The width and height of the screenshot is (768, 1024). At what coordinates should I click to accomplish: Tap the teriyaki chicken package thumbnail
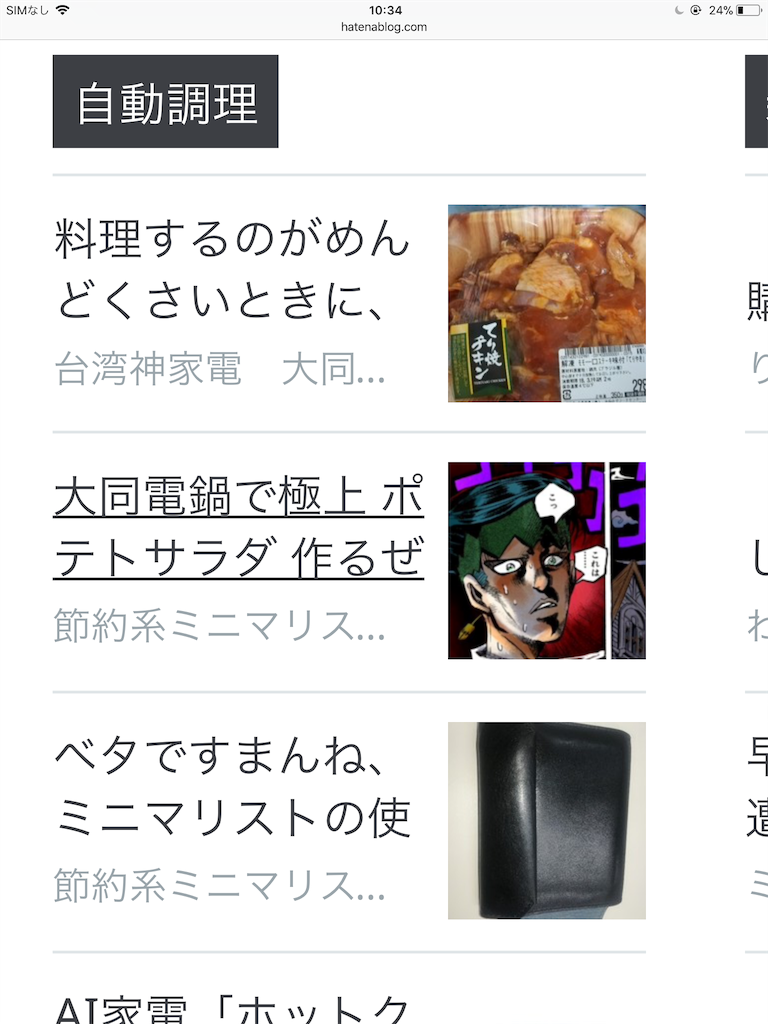546,303
